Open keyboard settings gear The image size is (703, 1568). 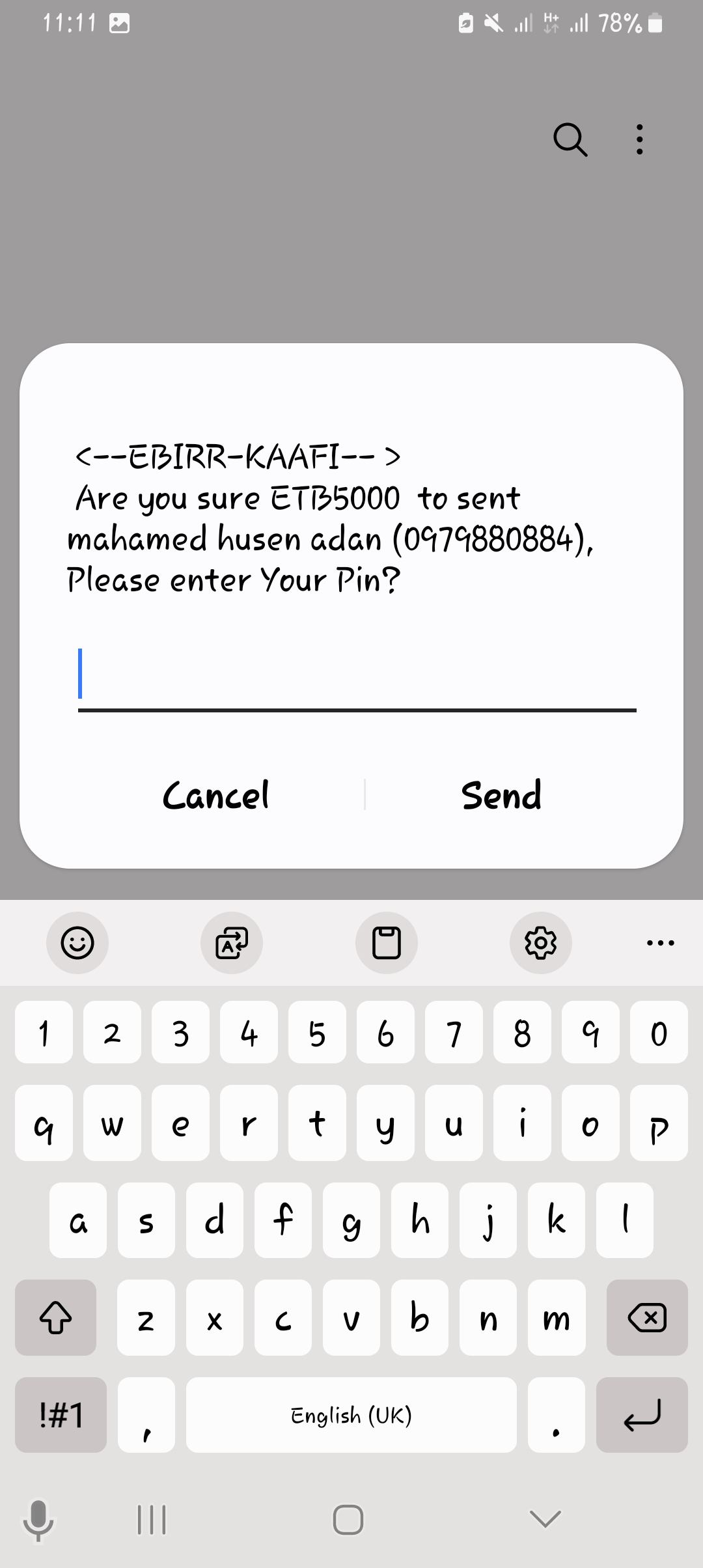pyautogui.click(x=541, y=942)
